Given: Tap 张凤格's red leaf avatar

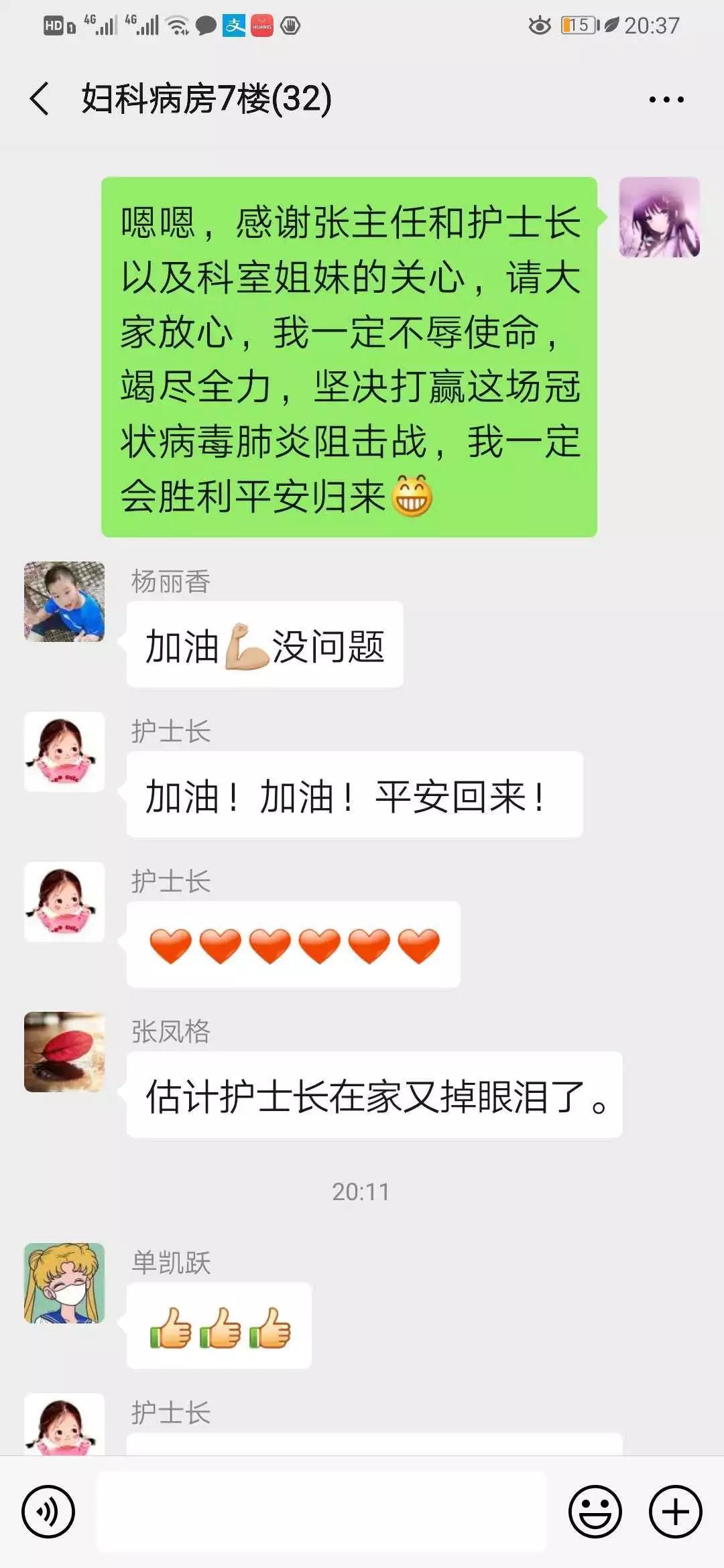Looking at the screenshot, I should click(64, 1052).
